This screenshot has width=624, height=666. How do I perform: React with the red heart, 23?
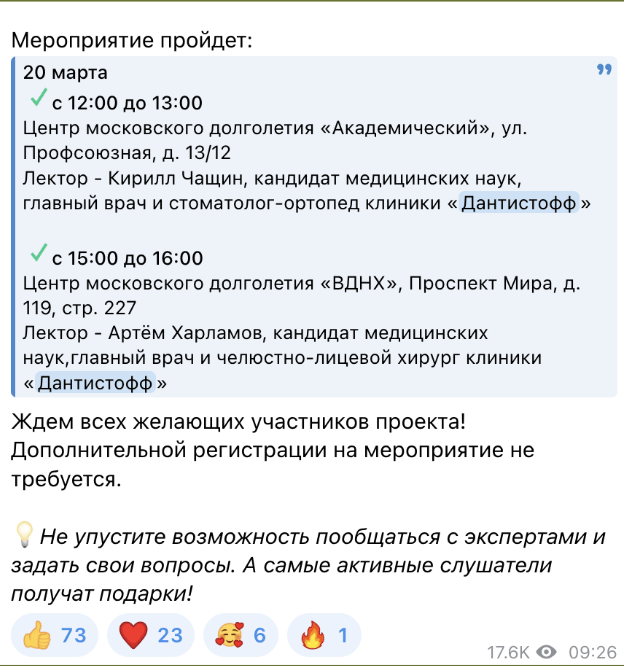(x=151, y=635)
